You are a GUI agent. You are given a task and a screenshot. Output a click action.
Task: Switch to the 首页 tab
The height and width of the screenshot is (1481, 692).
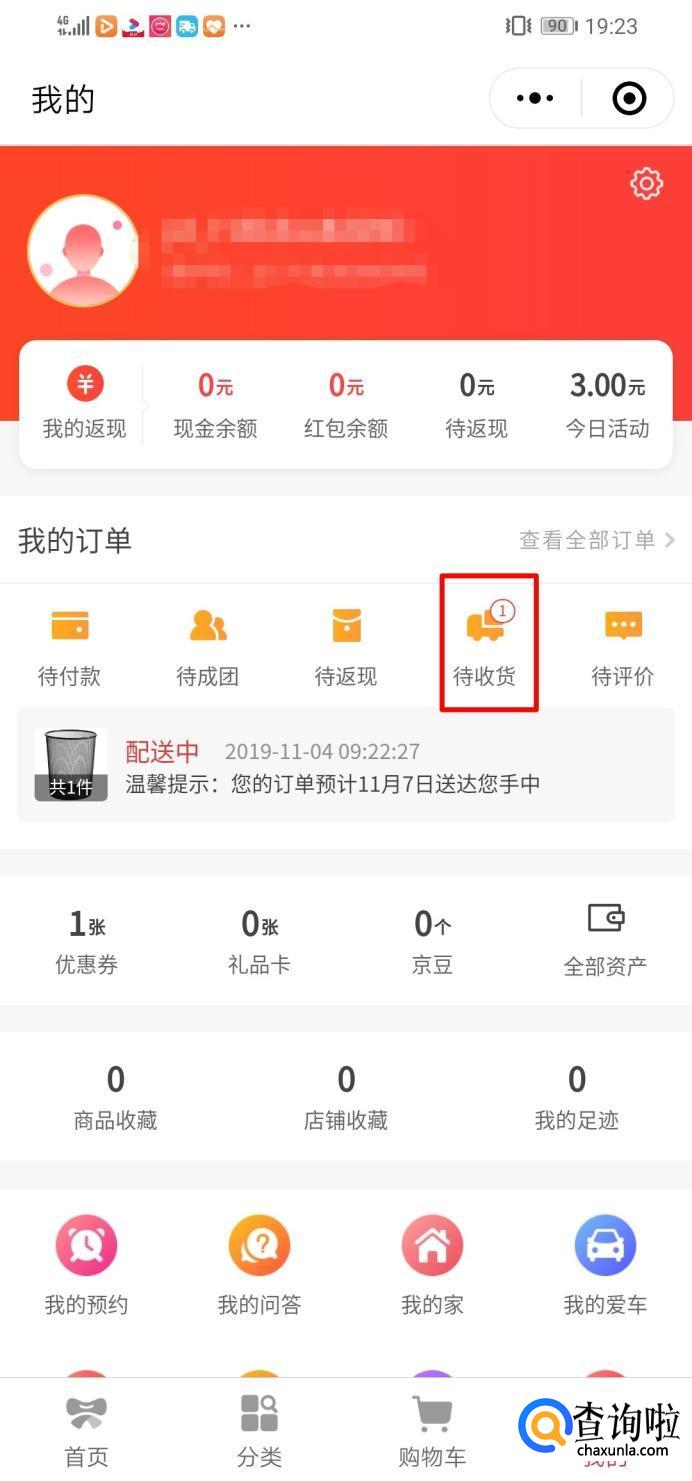pyautogui.click(x=86, y=1431)
